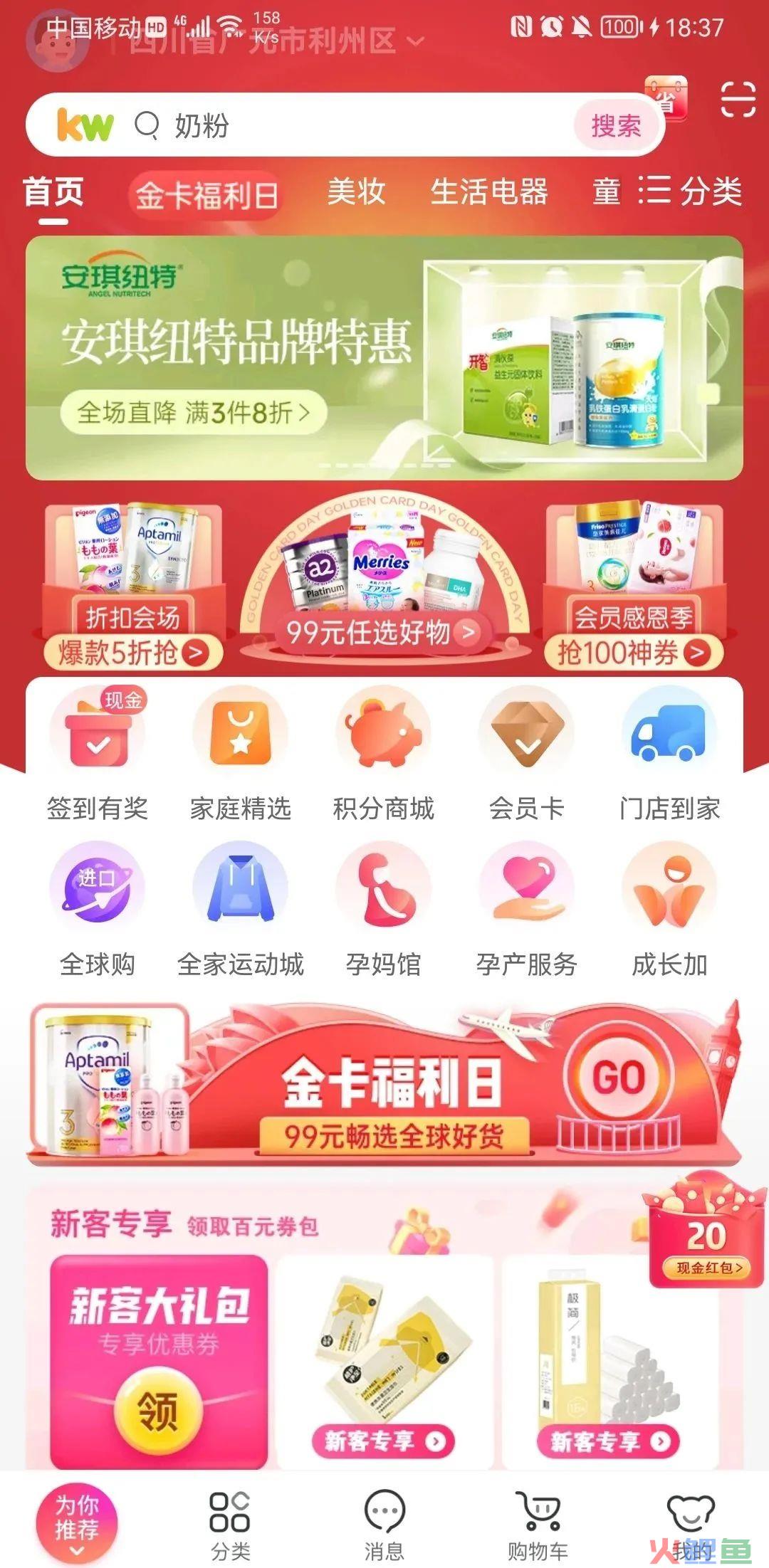Select 门店到家 store delivery
The height and width of the screenshot is (1568, 769).
point(669,756)
